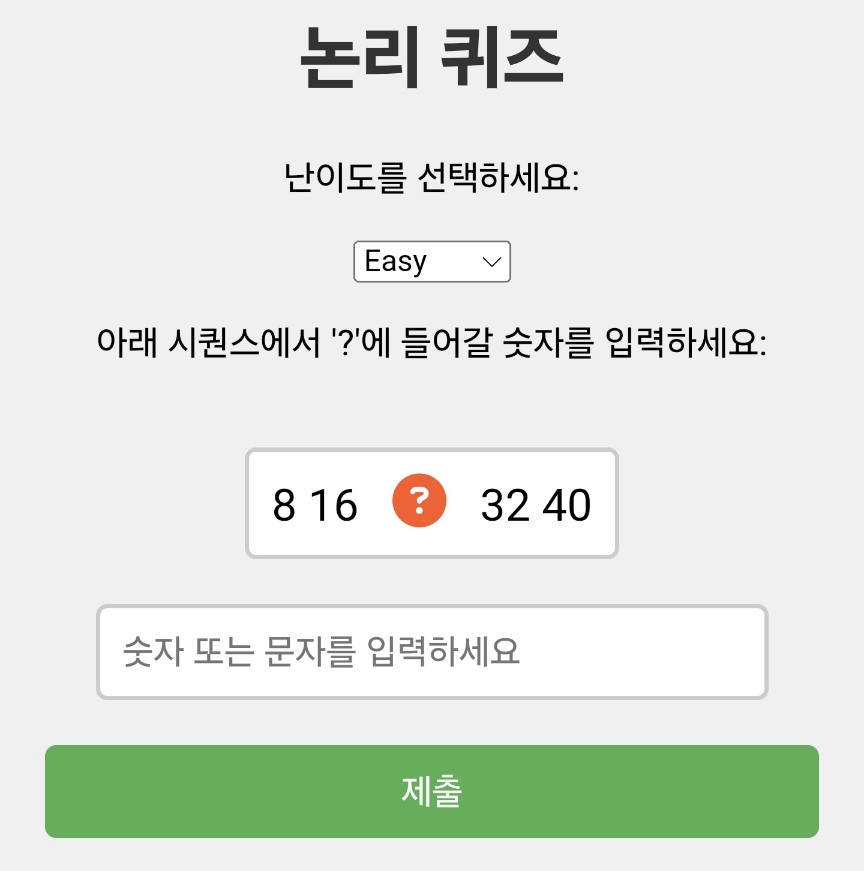Click the number 8 in the sequence
The image size is (864, 871).
click(x=286, y=503)
